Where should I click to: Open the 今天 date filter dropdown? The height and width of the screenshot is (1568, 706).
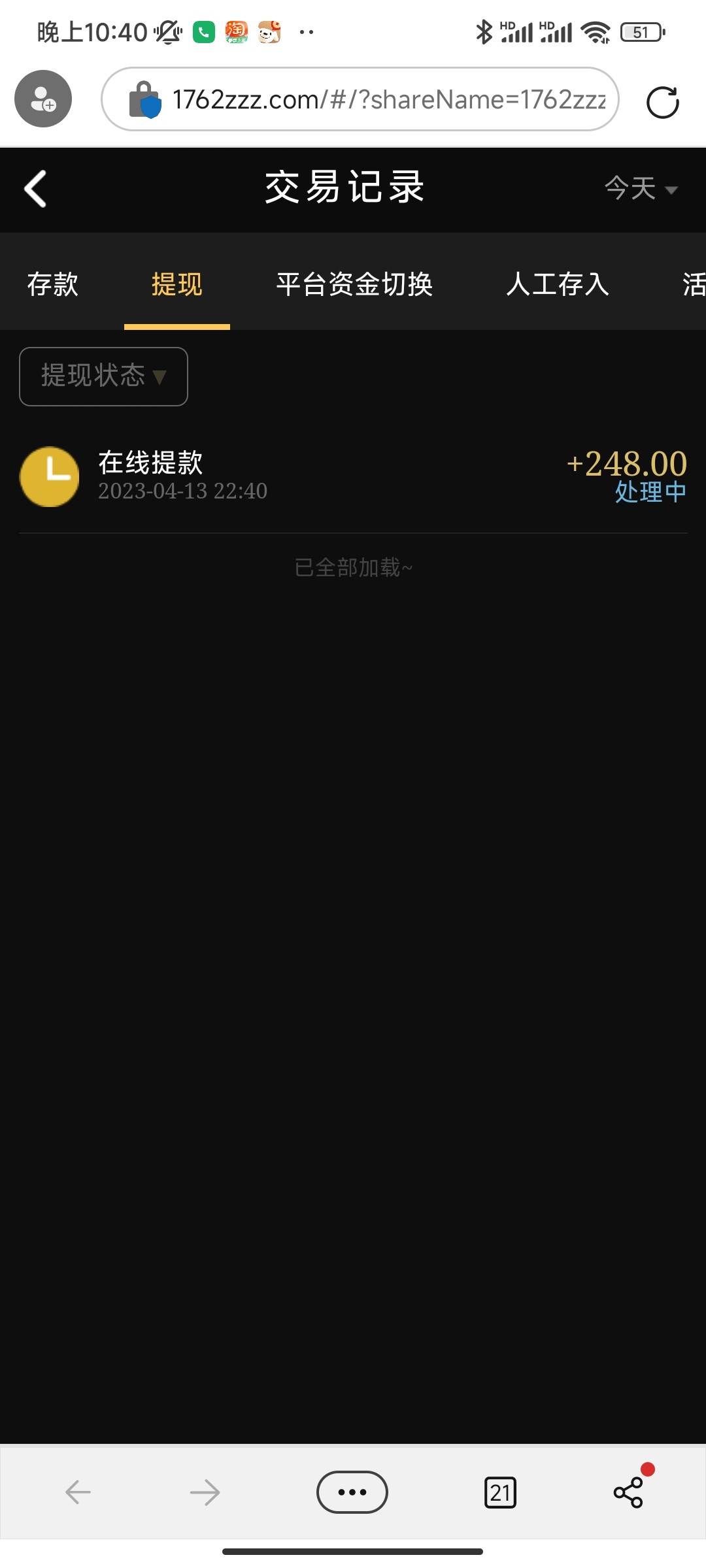(x=641, y=189)
